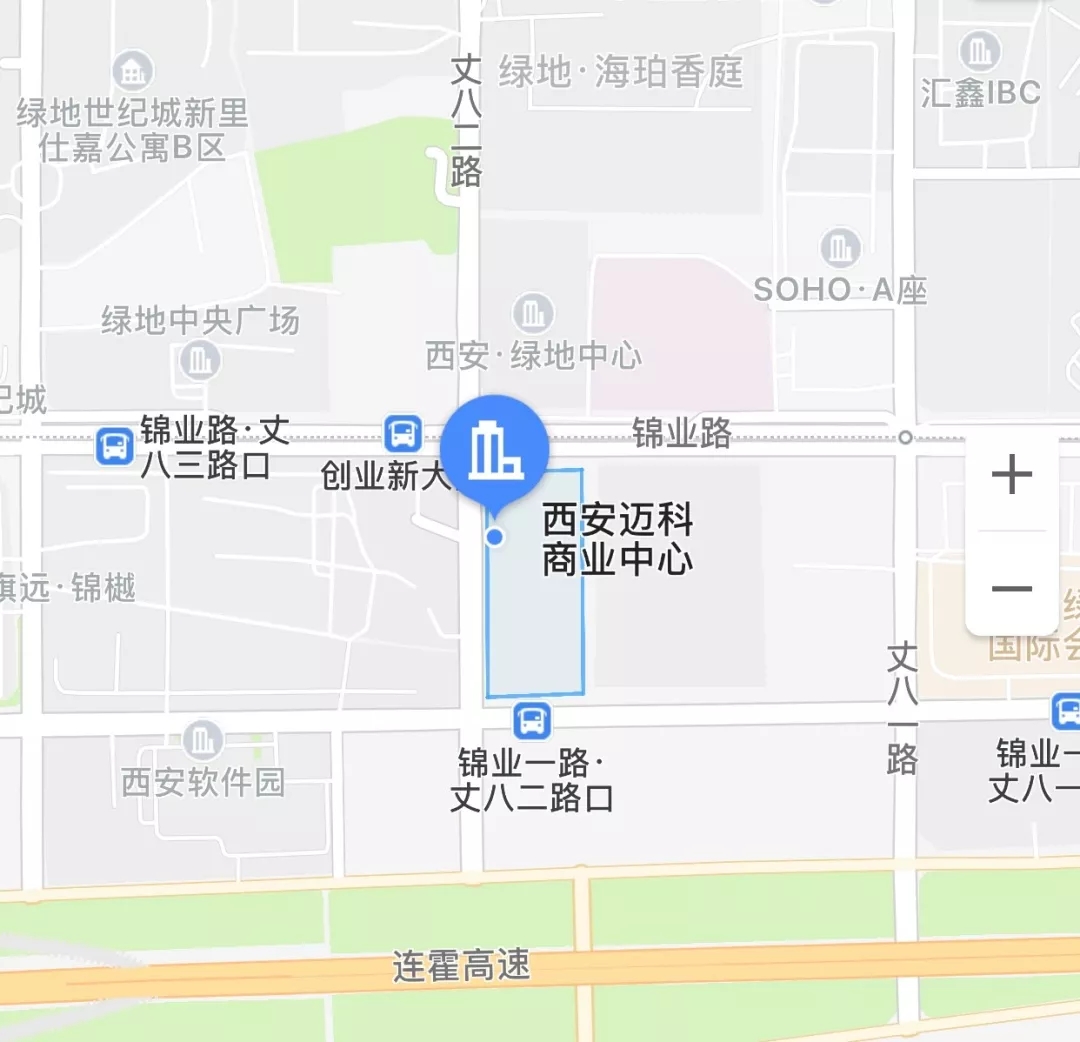This screenshot has width=1080, height=1042.
Task: Zoom out the map with minus
Action: 1011,587
